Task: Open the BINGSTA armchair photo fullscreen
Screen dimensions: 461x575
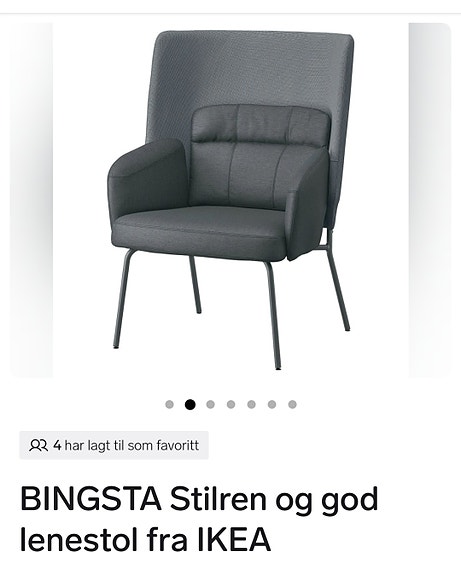Action: pyautogui.click(x=231, y=200)
